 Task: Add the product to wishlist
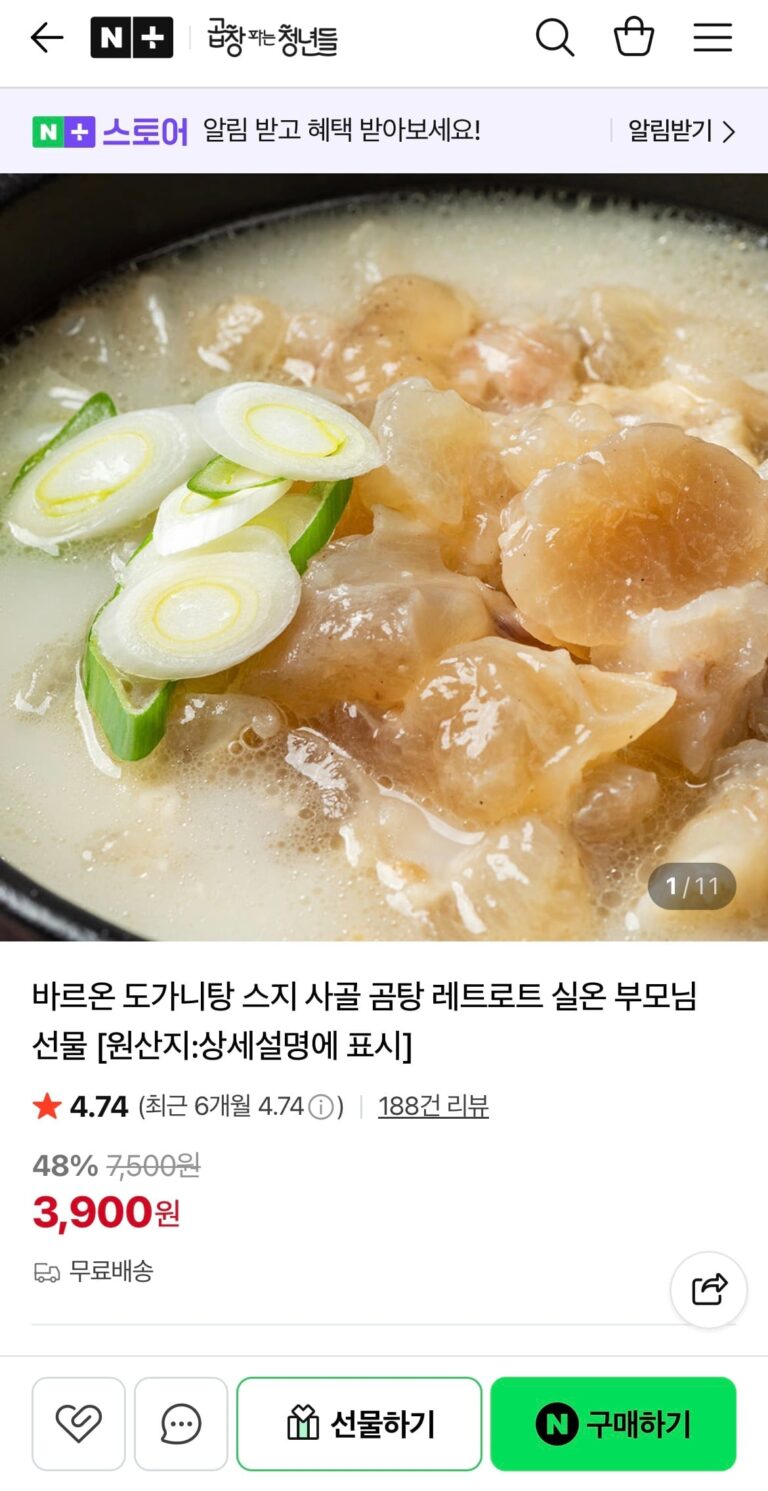tap(79, 1423)
